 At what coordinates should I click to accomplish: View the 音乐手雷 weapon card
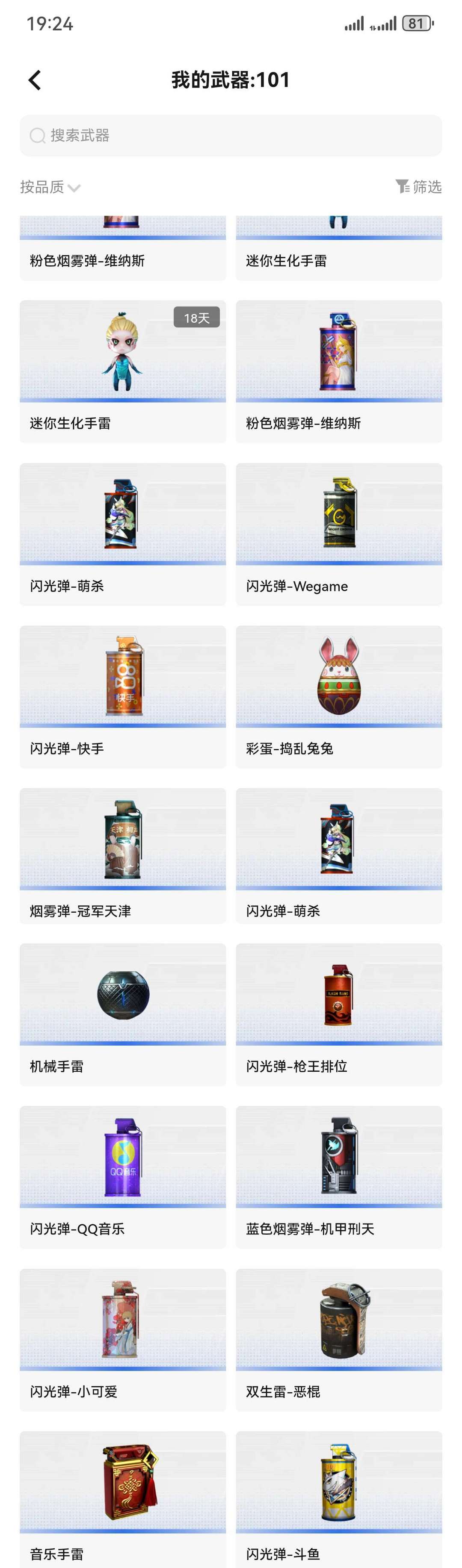[122, 1498]
